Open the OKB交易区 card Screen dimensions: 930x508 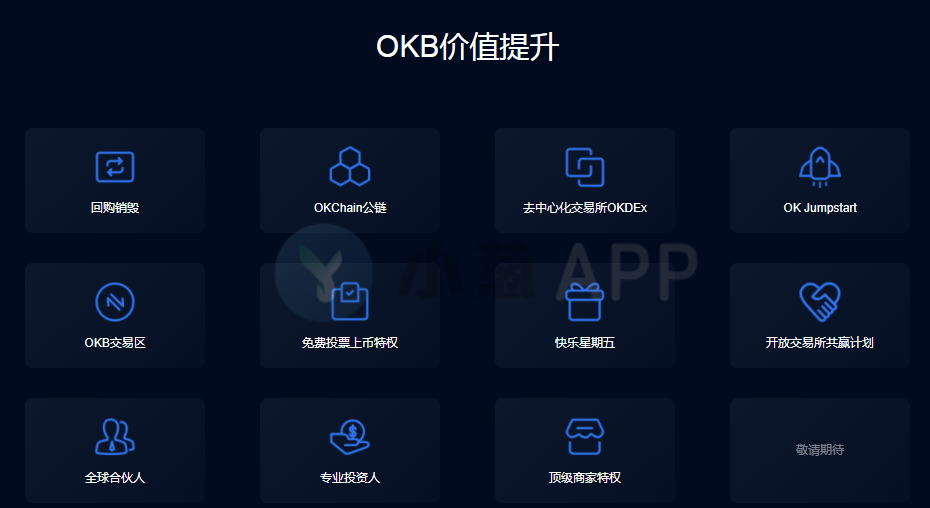click(x=115, y=316)
